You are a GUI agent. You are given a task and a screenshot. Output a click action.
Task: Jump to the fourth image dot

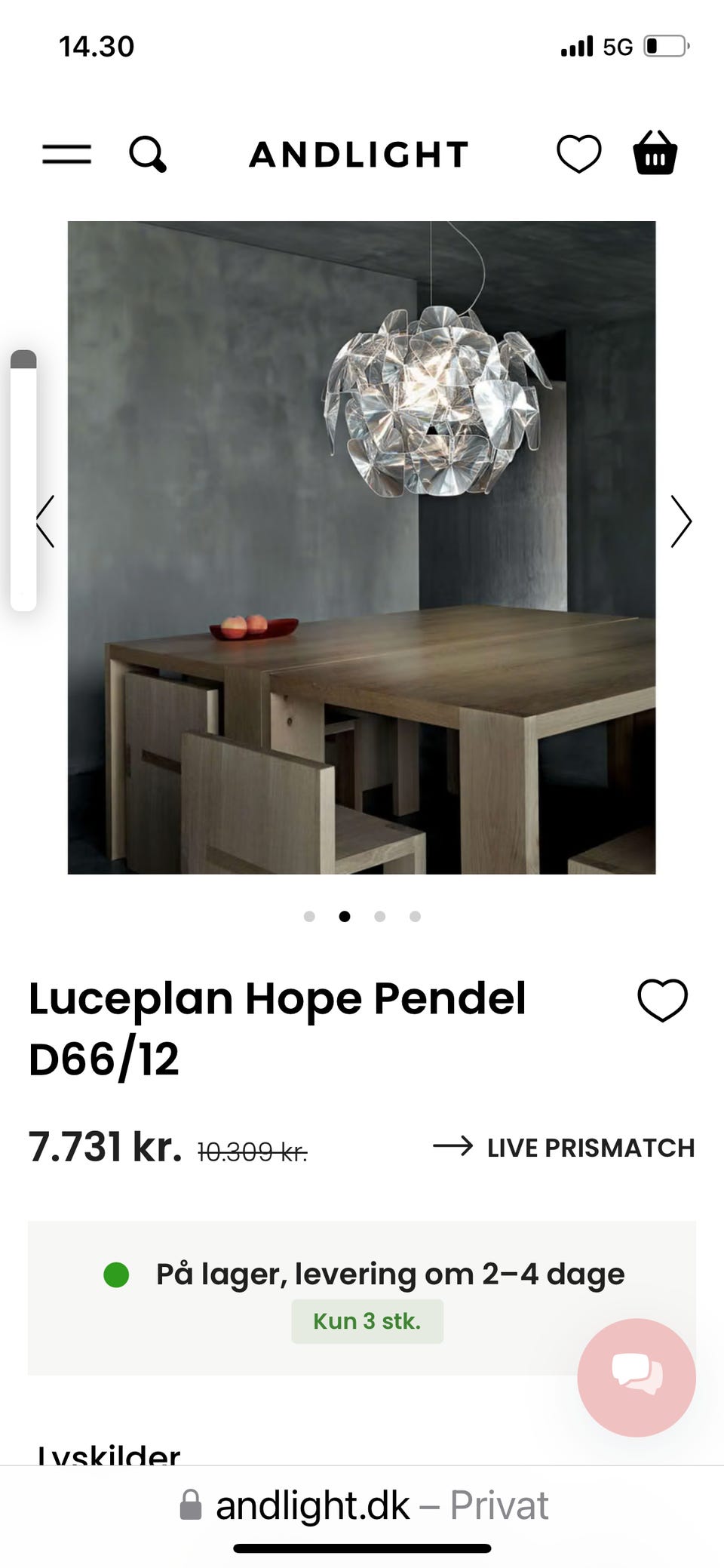(x=415, y=917)
